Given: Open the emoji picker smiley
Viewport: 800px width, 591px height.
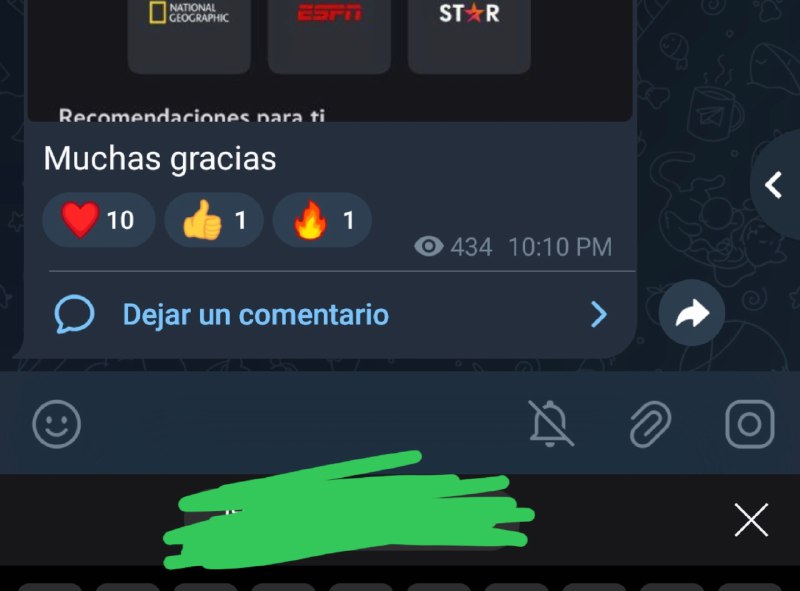Looking at the screenshot, I should click(x=57, y=425).
